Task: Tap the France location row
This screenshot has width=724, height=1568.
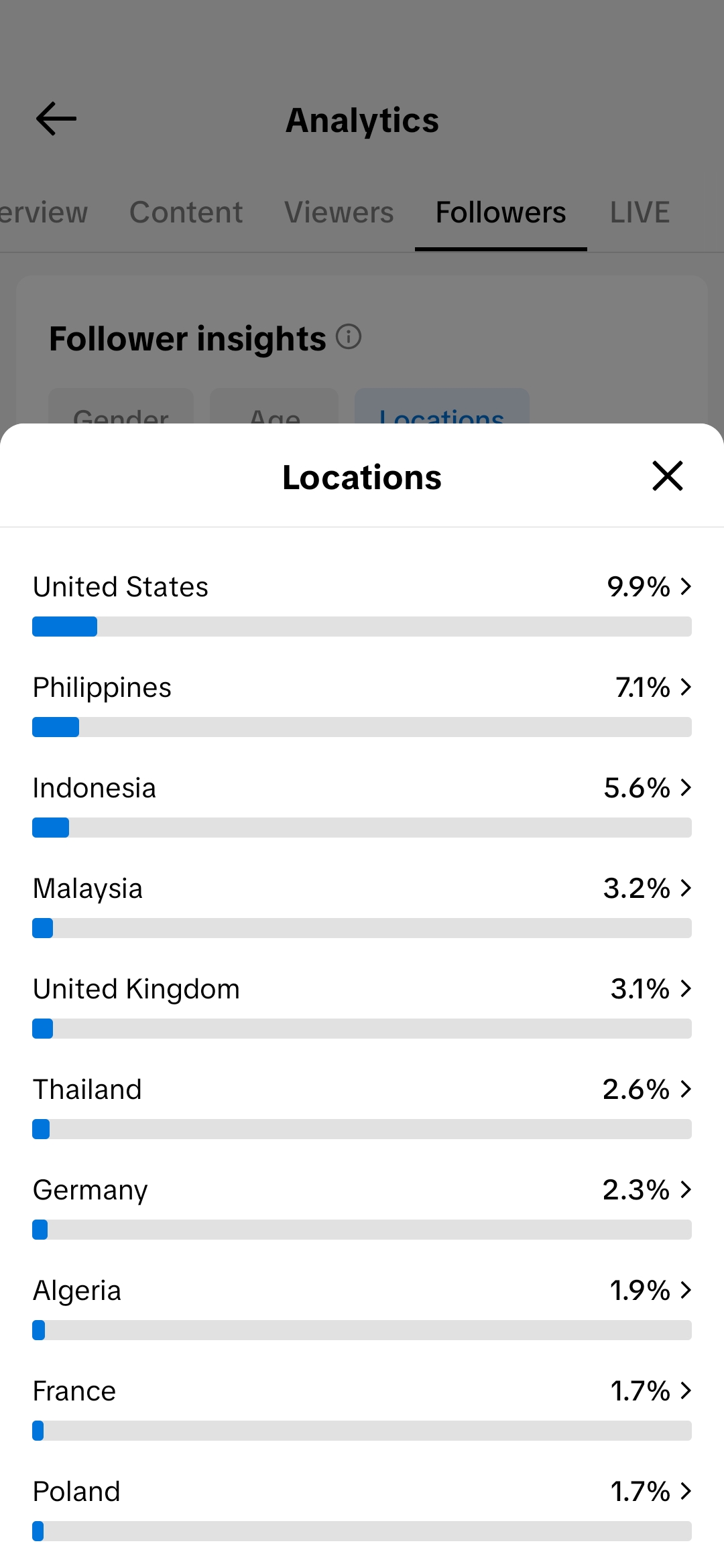Action: click(x=362, y=1392)
